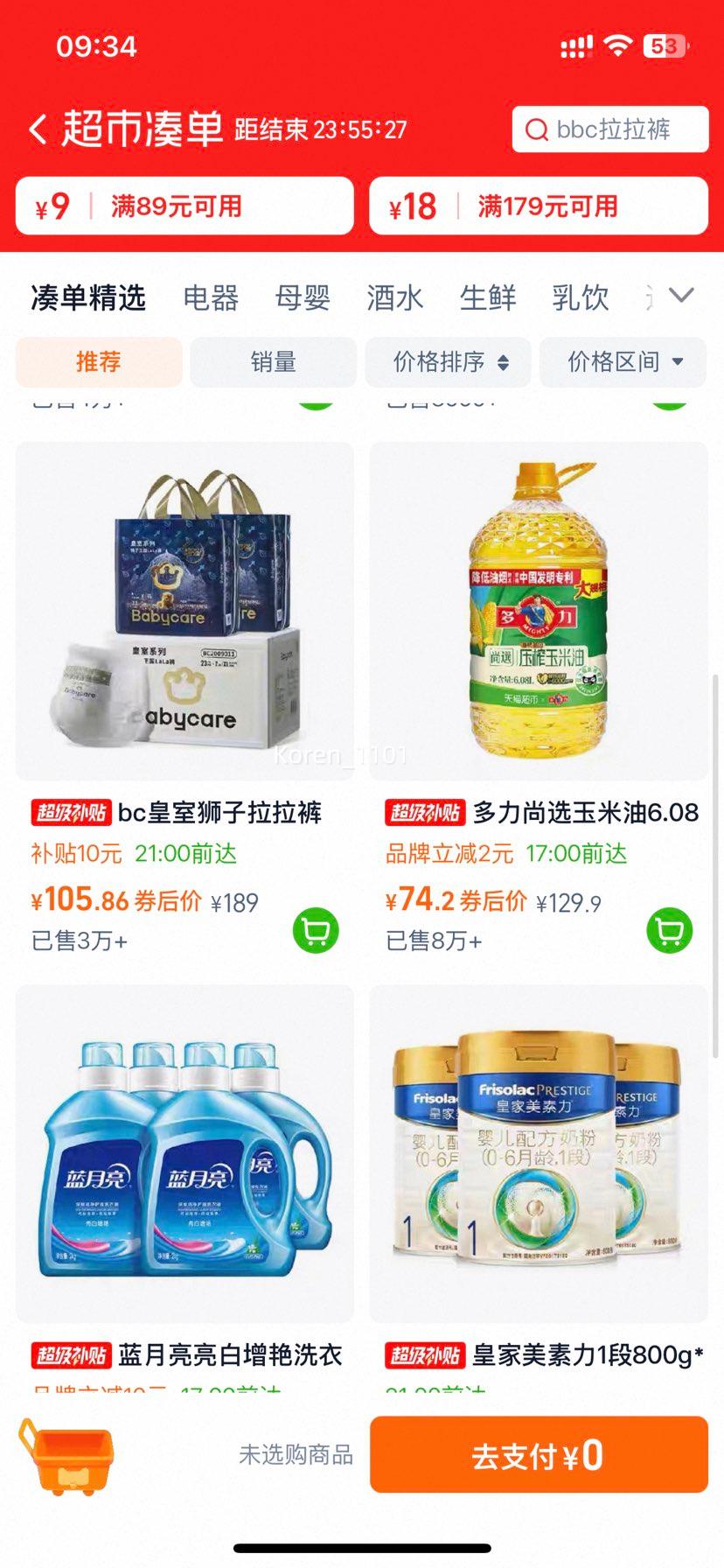Image resolution: width=724 pixels, height=1568 pixels.
Task: Expand the 价格区间 dropdown
Action: click(623, 361)
